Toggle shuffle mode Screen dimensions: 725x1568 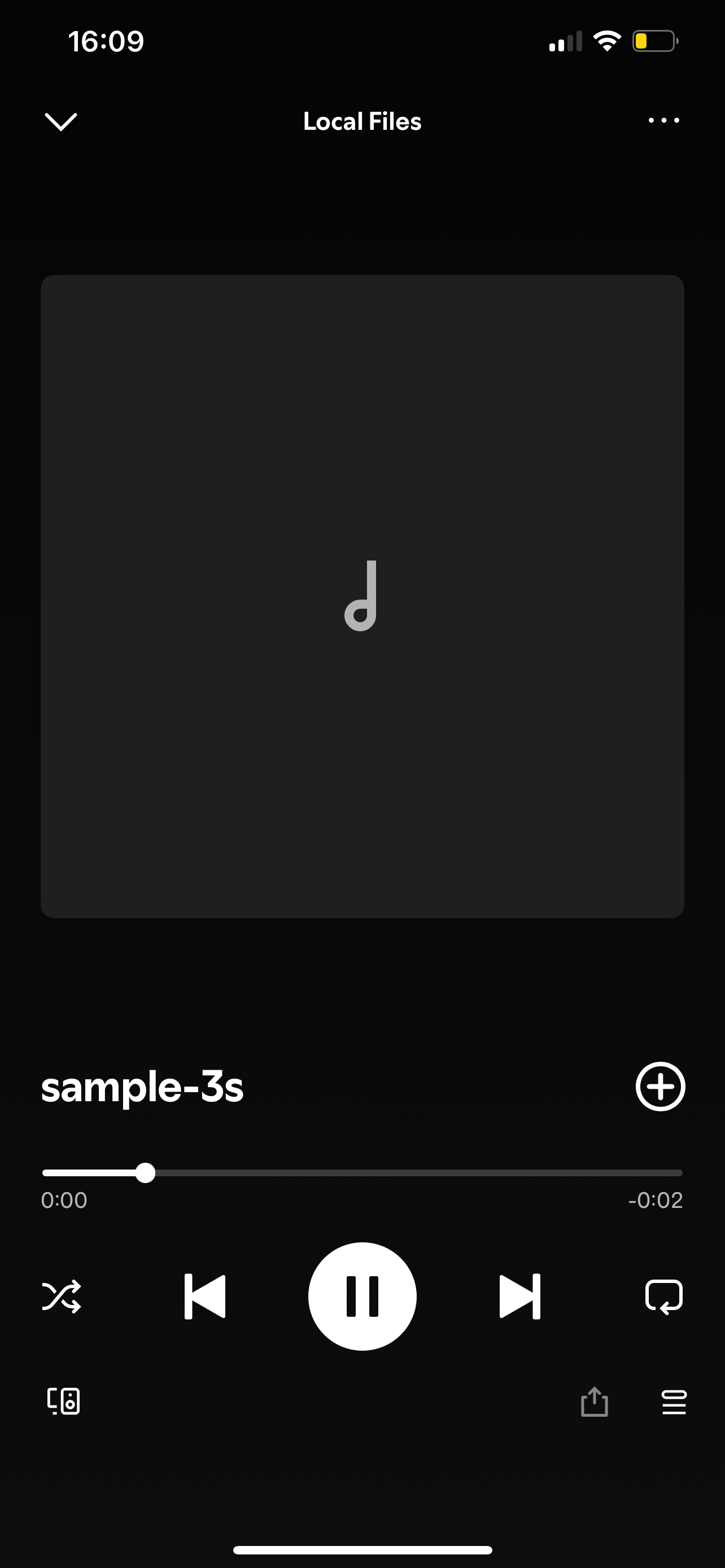[x=62, y=1297]
